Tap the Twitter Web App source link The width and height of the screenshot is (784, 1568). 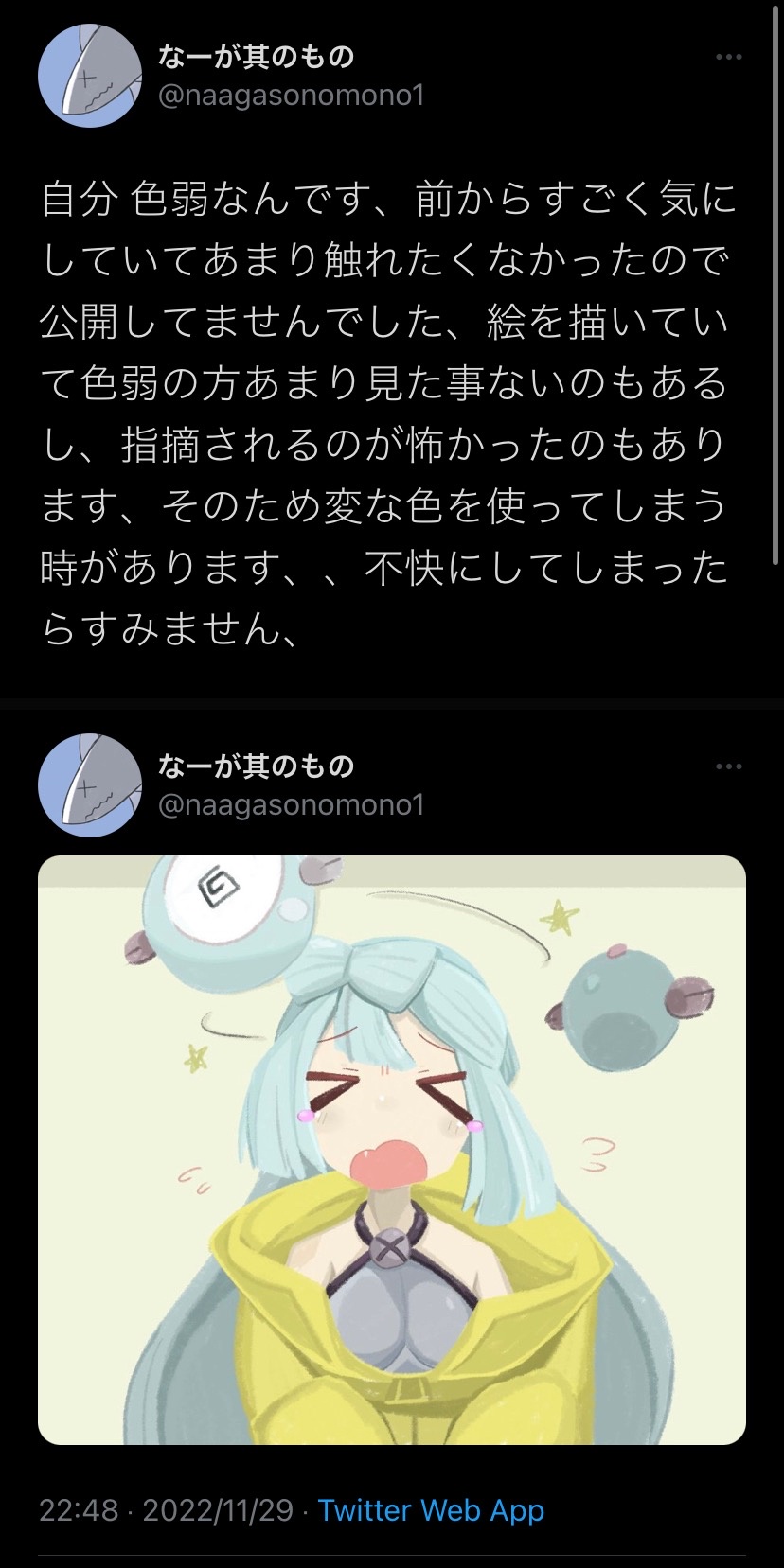pyautogui.click(x=431, y=1509)
